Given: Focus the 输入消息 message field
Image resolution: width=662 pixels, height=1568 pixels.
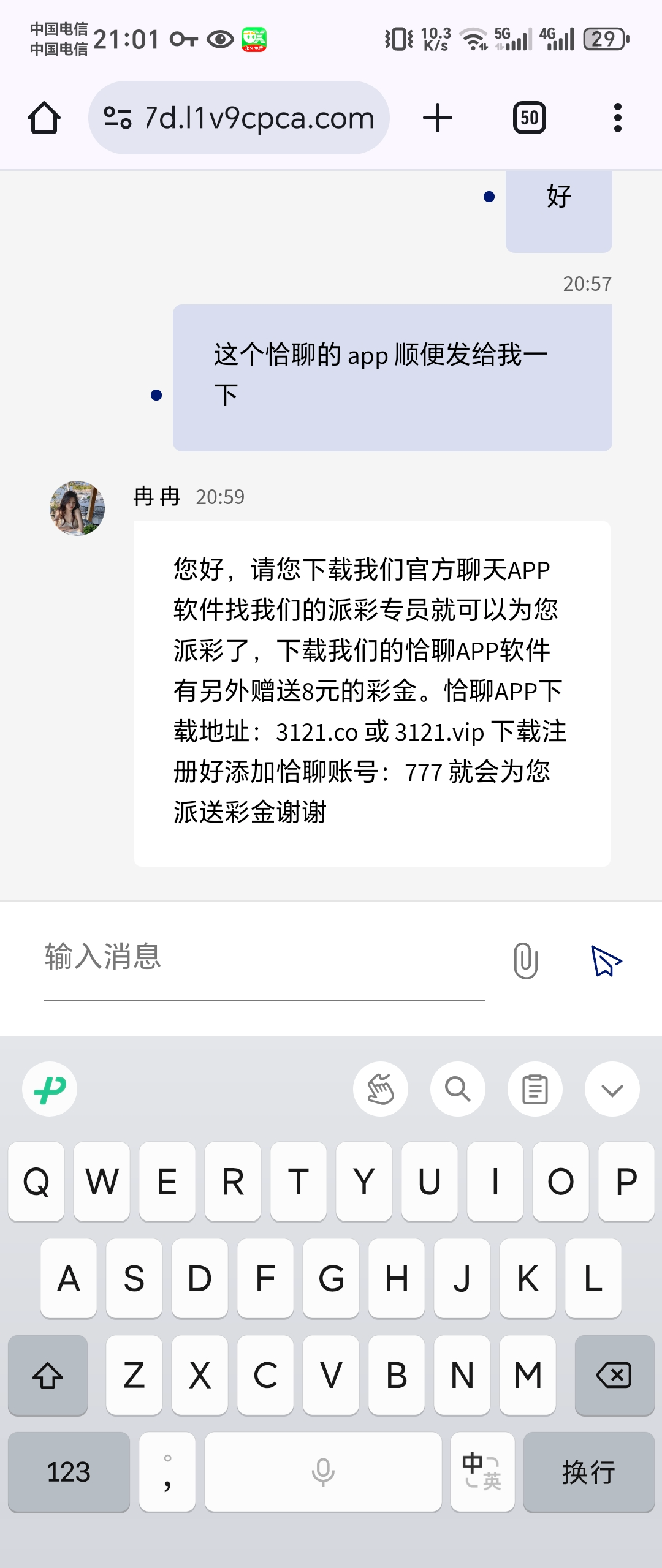Looking at the screenshot, I should tap(264, 958).
